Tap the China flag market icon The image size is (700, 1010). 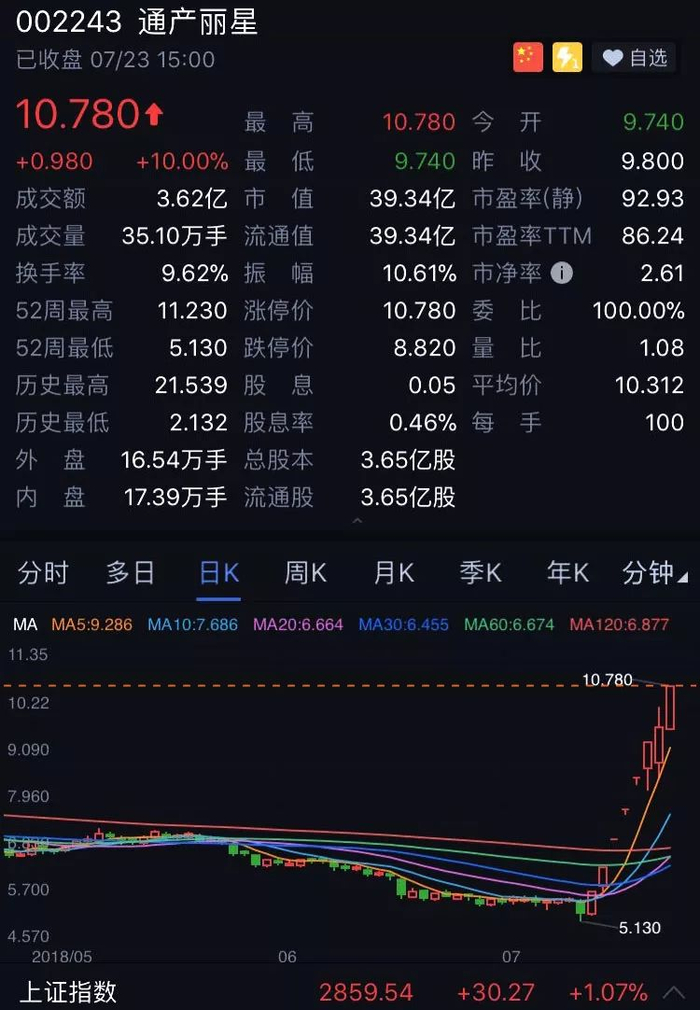528,58
